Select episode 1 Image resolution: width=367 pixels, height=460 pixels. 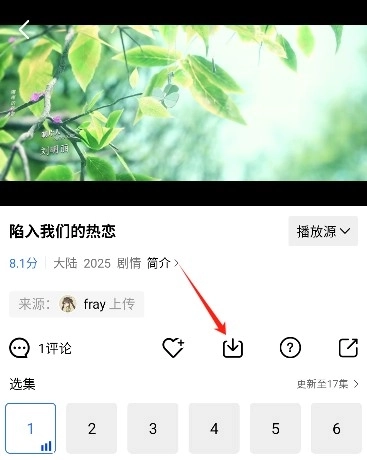pyautogui.click(x=31, y=428)
